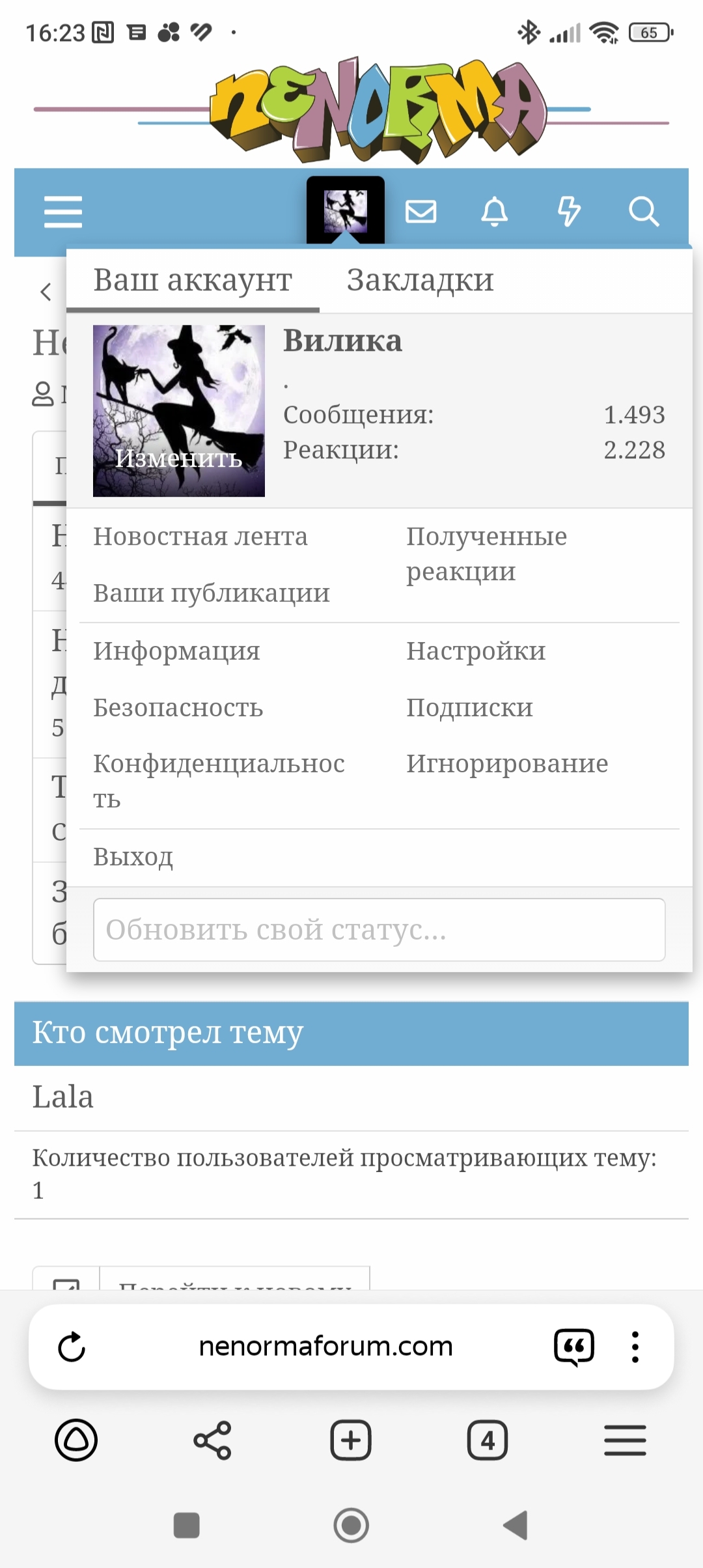703x1568 pixels.
Task: Open the hamburger navigation menu
Action: pos(63,212)
